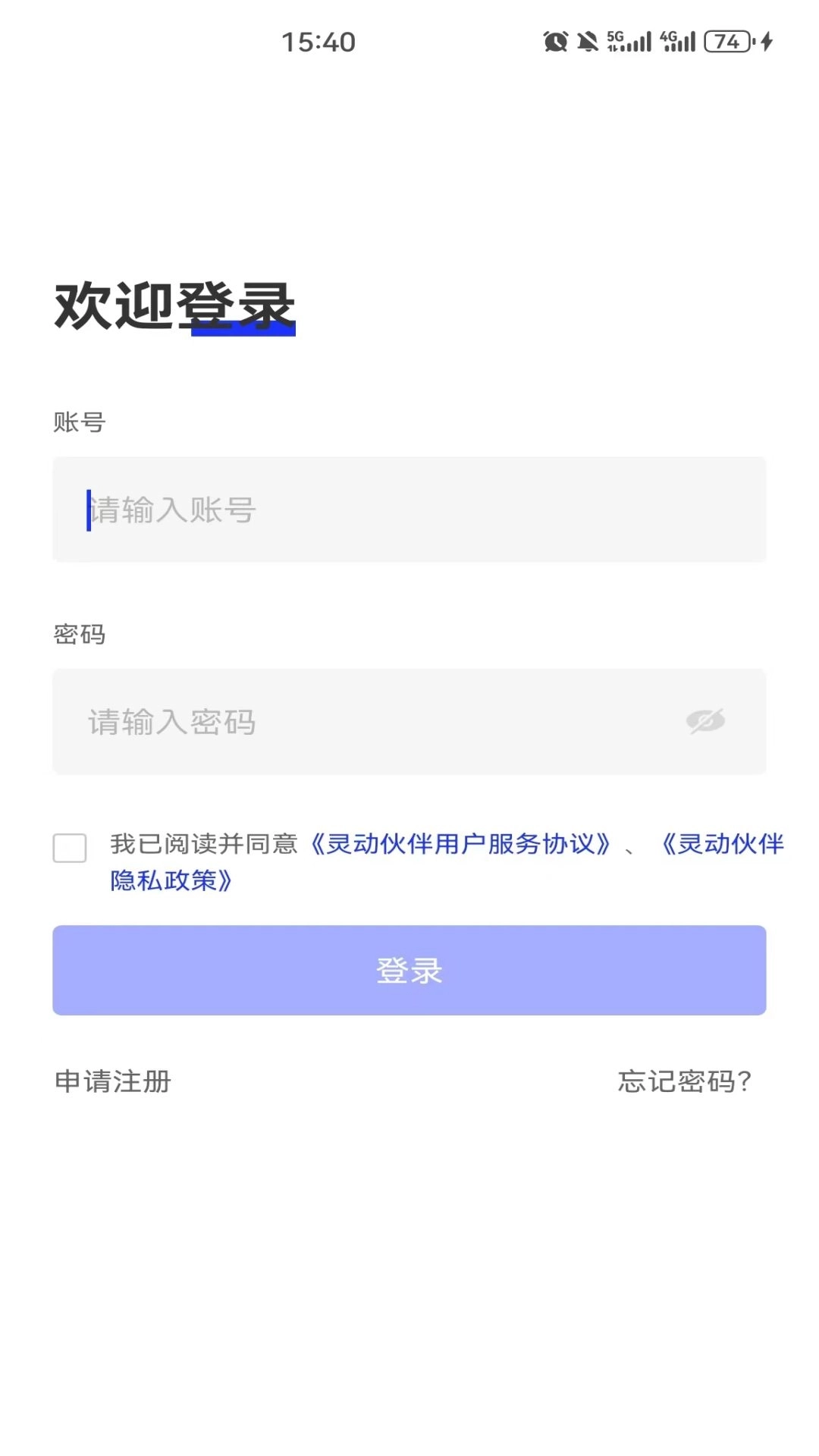Click the muted notifications bell icon
The height and width of the screenshot is (1456, 819).
(588, 41)
